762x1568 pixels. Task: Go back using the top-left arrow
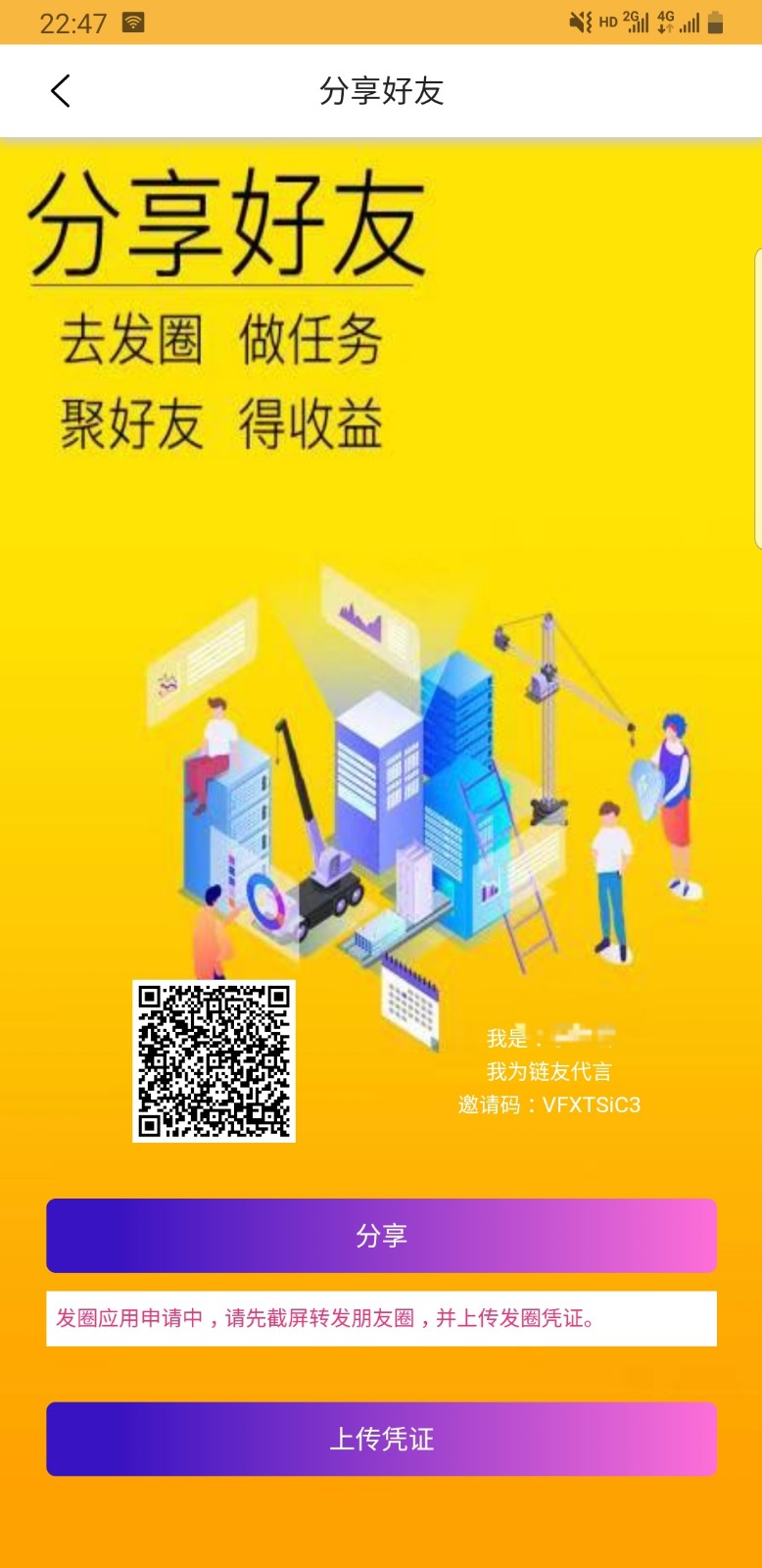pos(61,91)
